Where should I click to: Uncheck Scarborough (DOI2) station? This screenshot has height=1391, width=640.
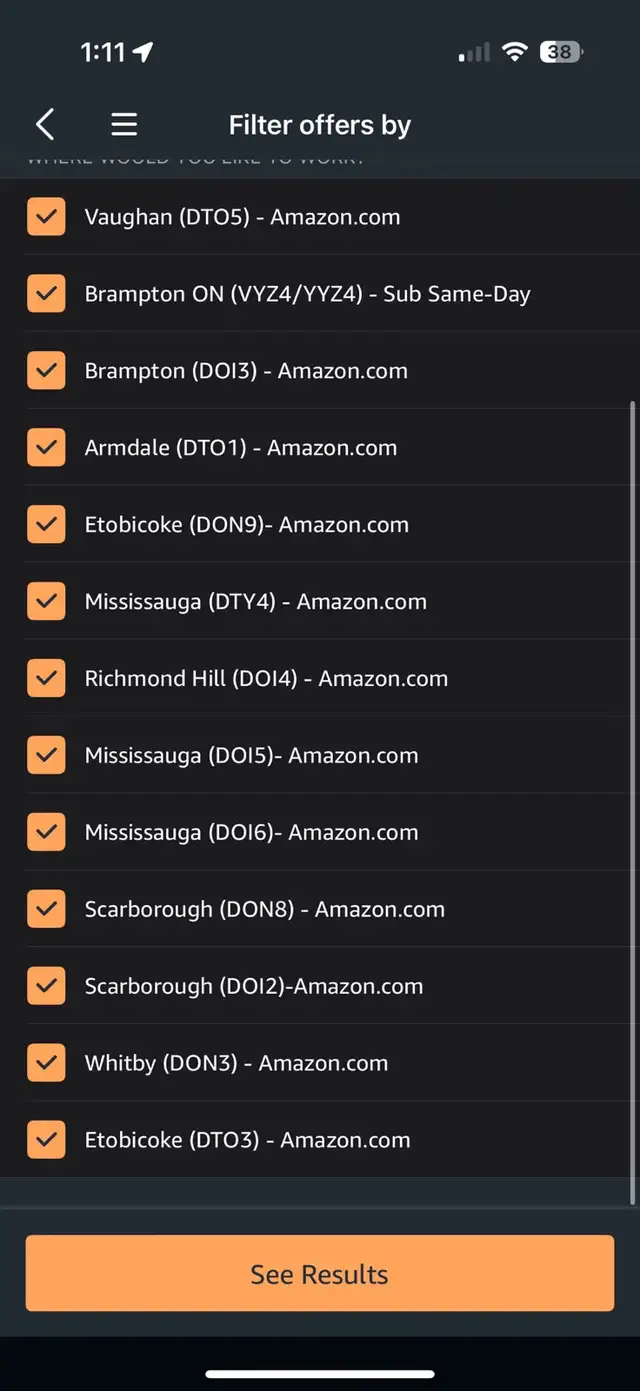(x=46, y=987)
